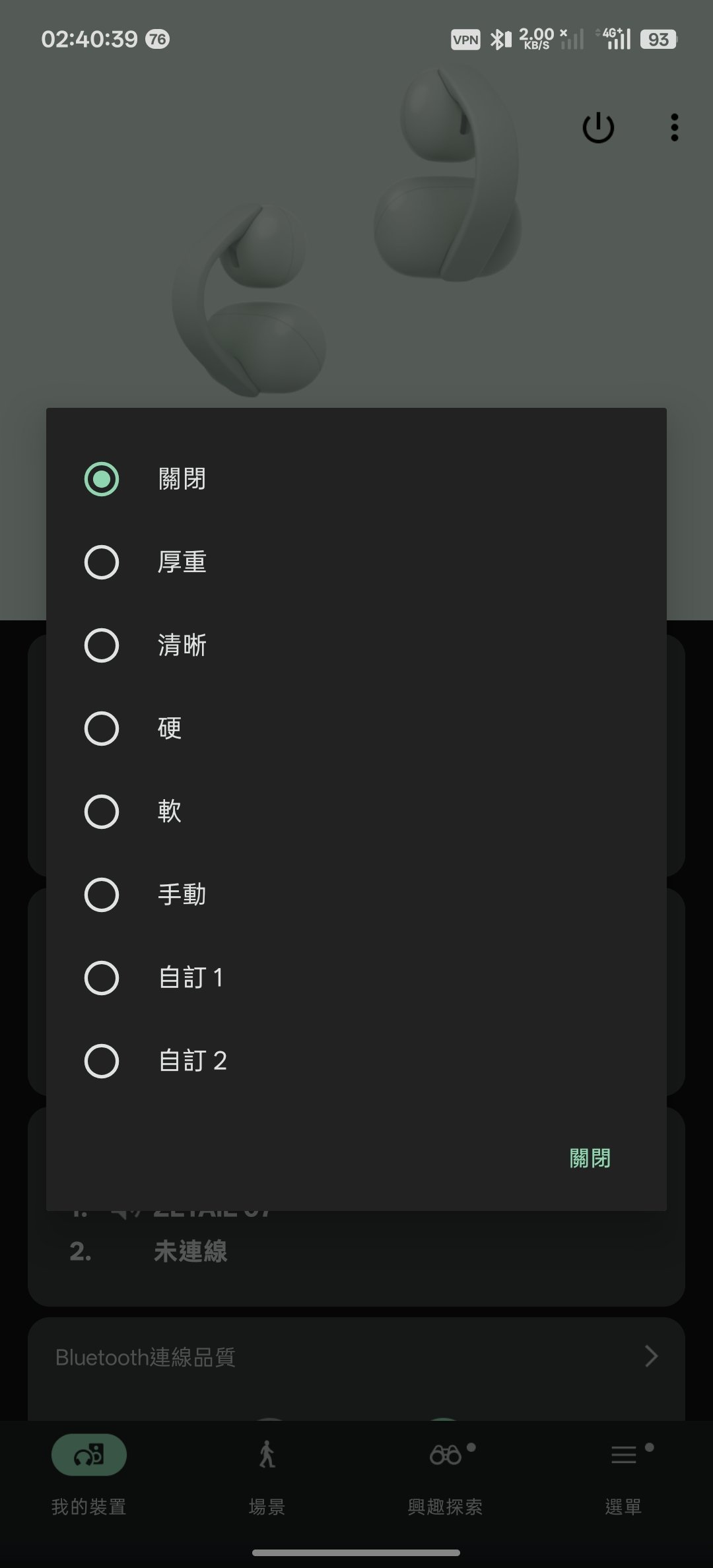Select the 手動 option
The height and width of the screenshot is (1568, 713).
(102, 895)
